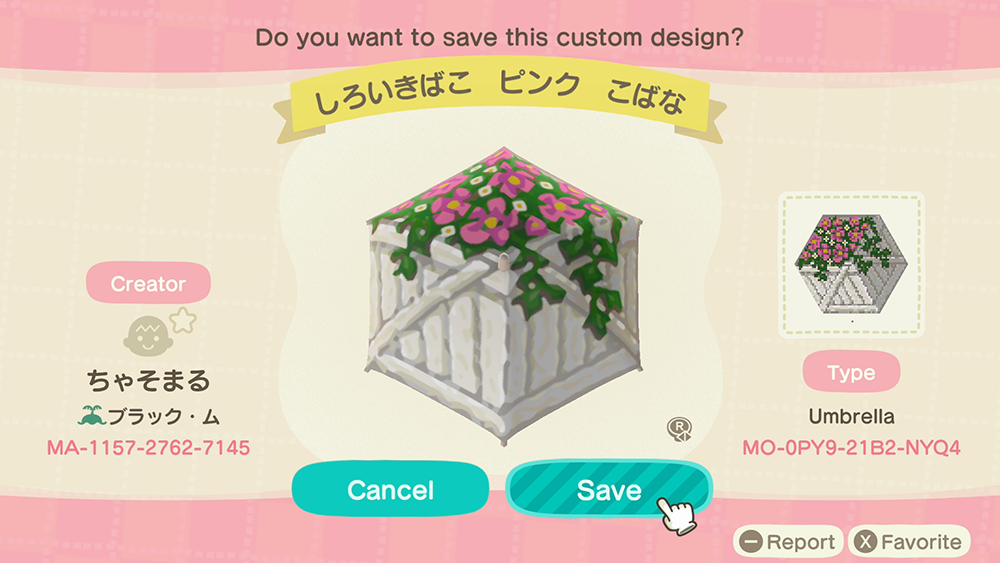Add design to Favorites
Screen dimensions: 1000x563
pyautogui.click(x=909, y=542)
